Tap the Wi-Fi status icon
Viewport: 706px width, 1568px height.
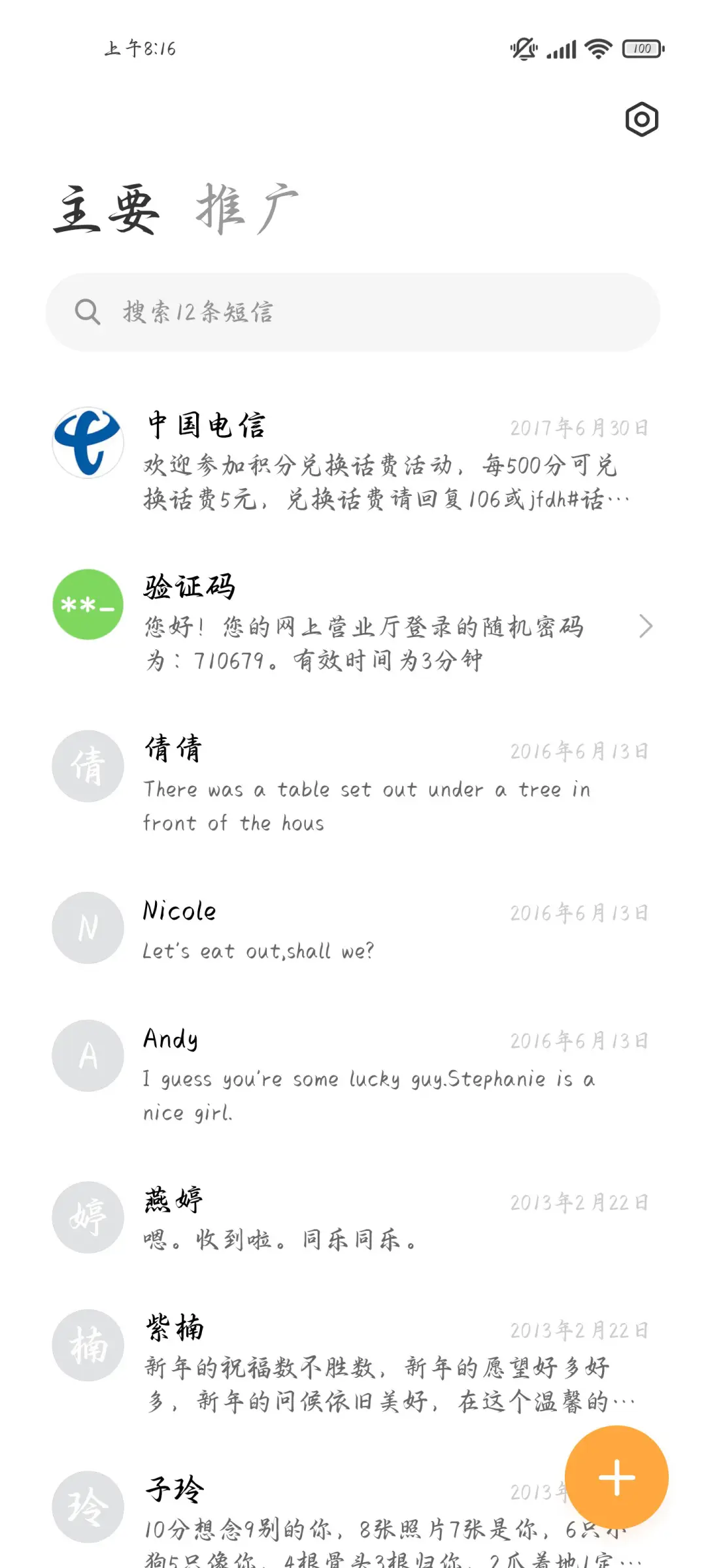pos(599,48)
